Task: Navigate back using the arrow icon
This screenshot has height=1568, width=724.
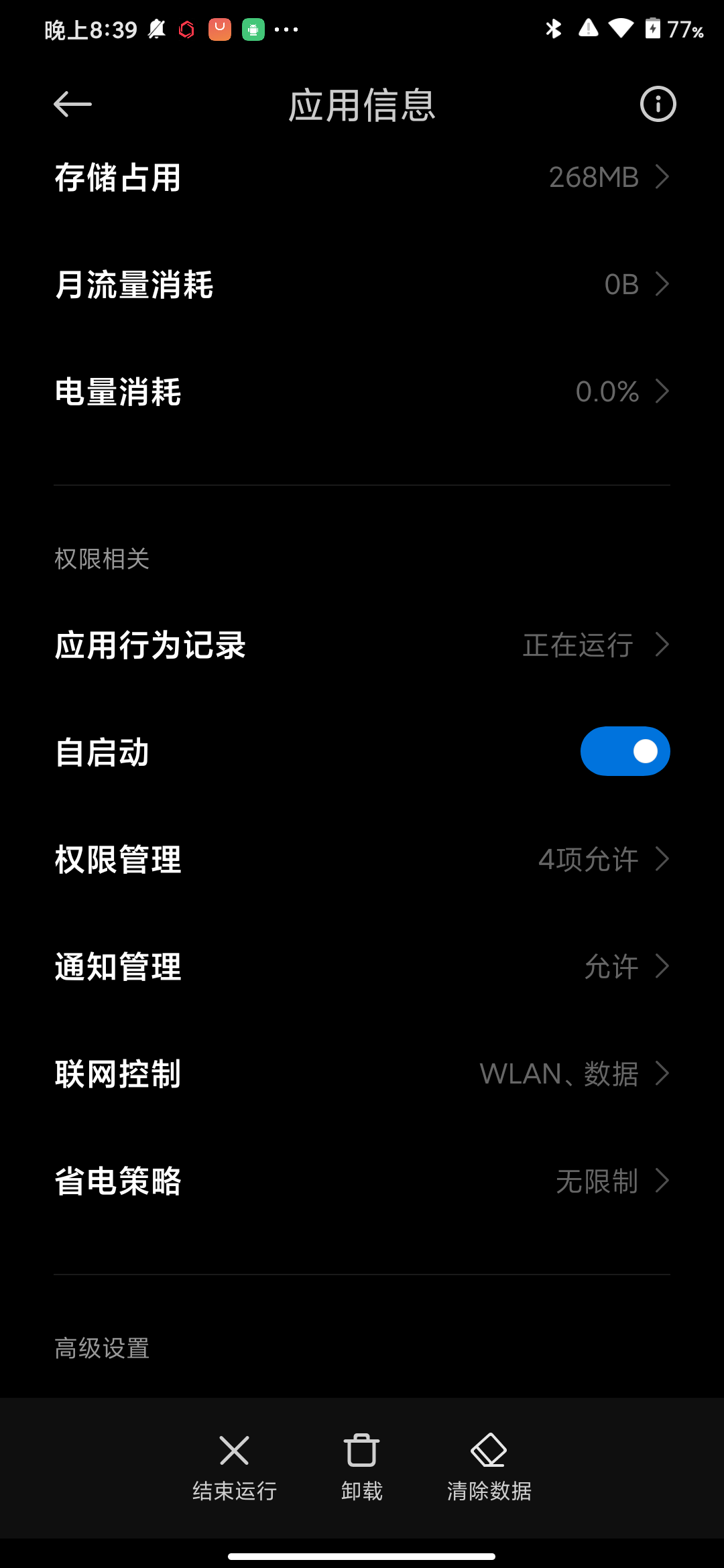Action: [72, 104]
